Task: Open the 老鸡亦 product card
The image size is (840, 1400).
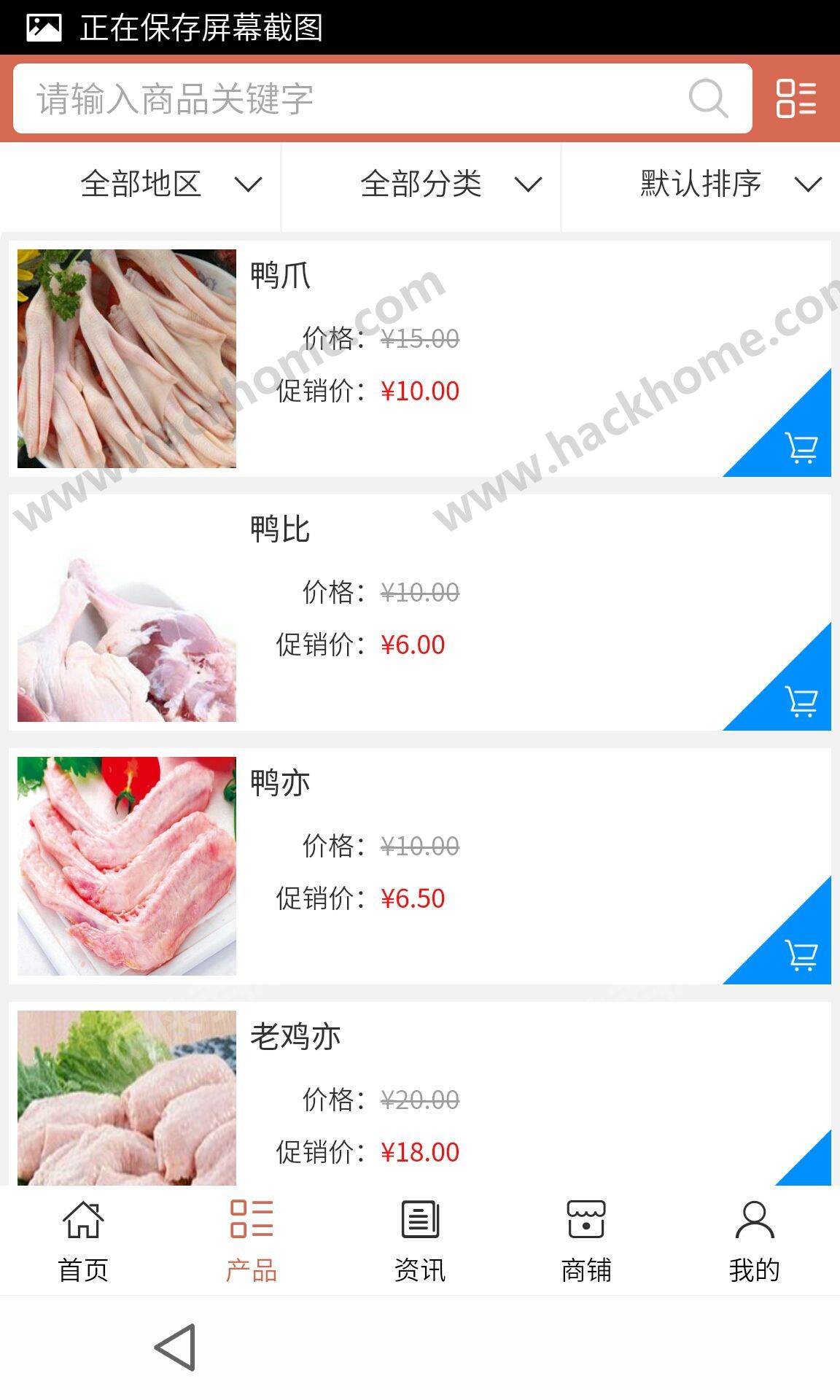Action: tap(437, 1094)
